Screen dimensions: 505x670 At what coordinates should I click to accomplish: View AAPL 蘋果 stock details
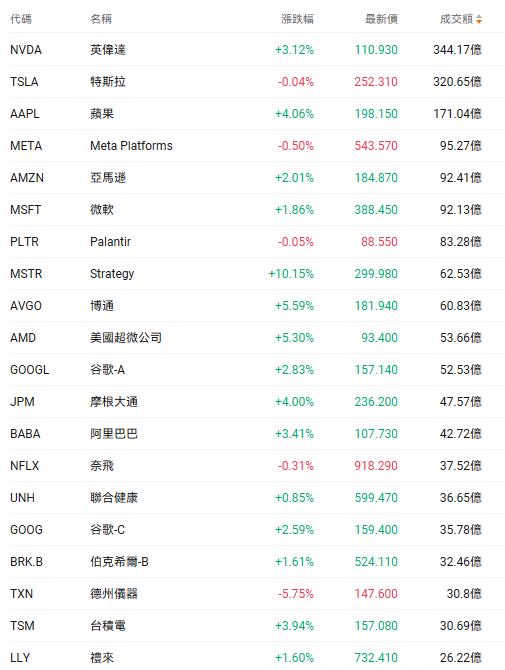click(257, 114)
